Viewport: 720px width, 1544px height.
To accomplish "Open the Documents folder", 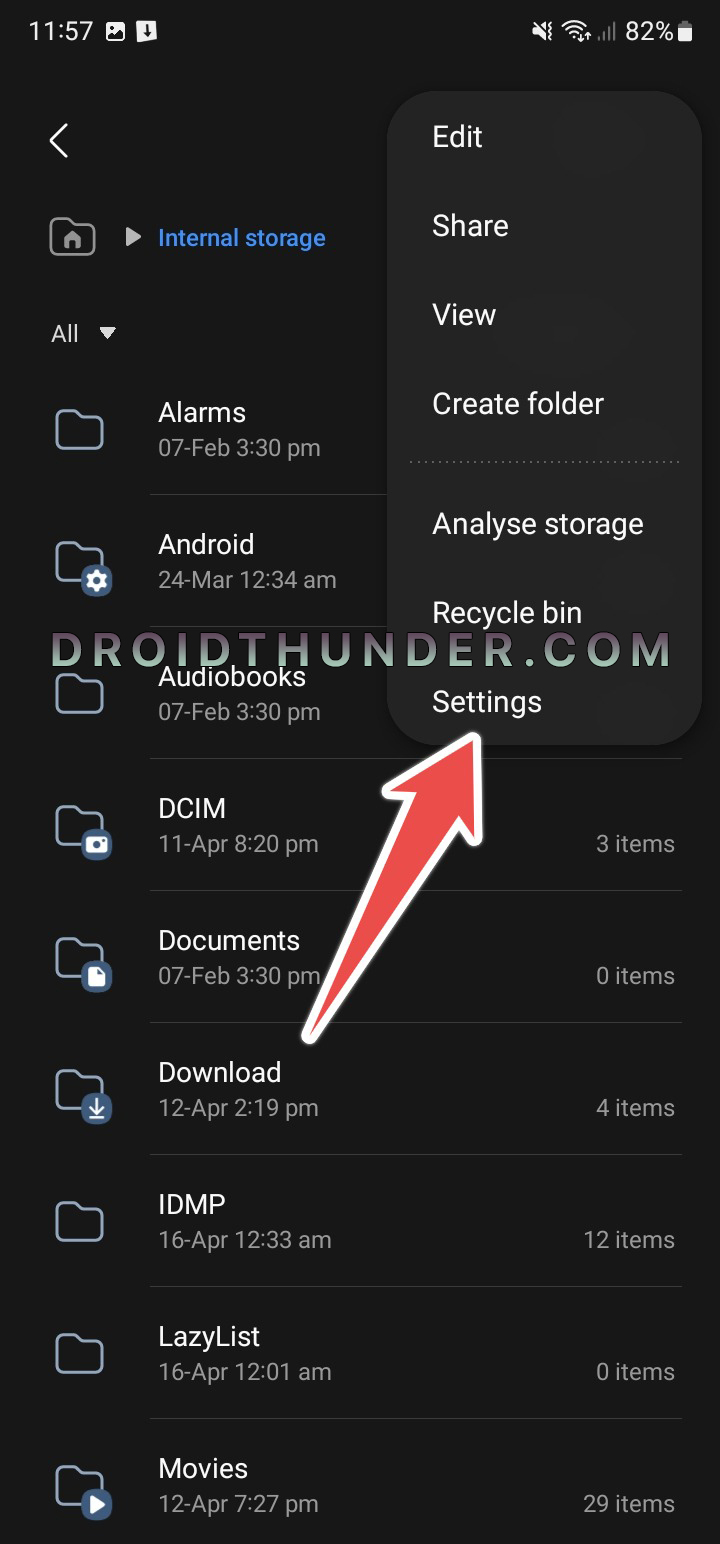I will tap(360, 957).
